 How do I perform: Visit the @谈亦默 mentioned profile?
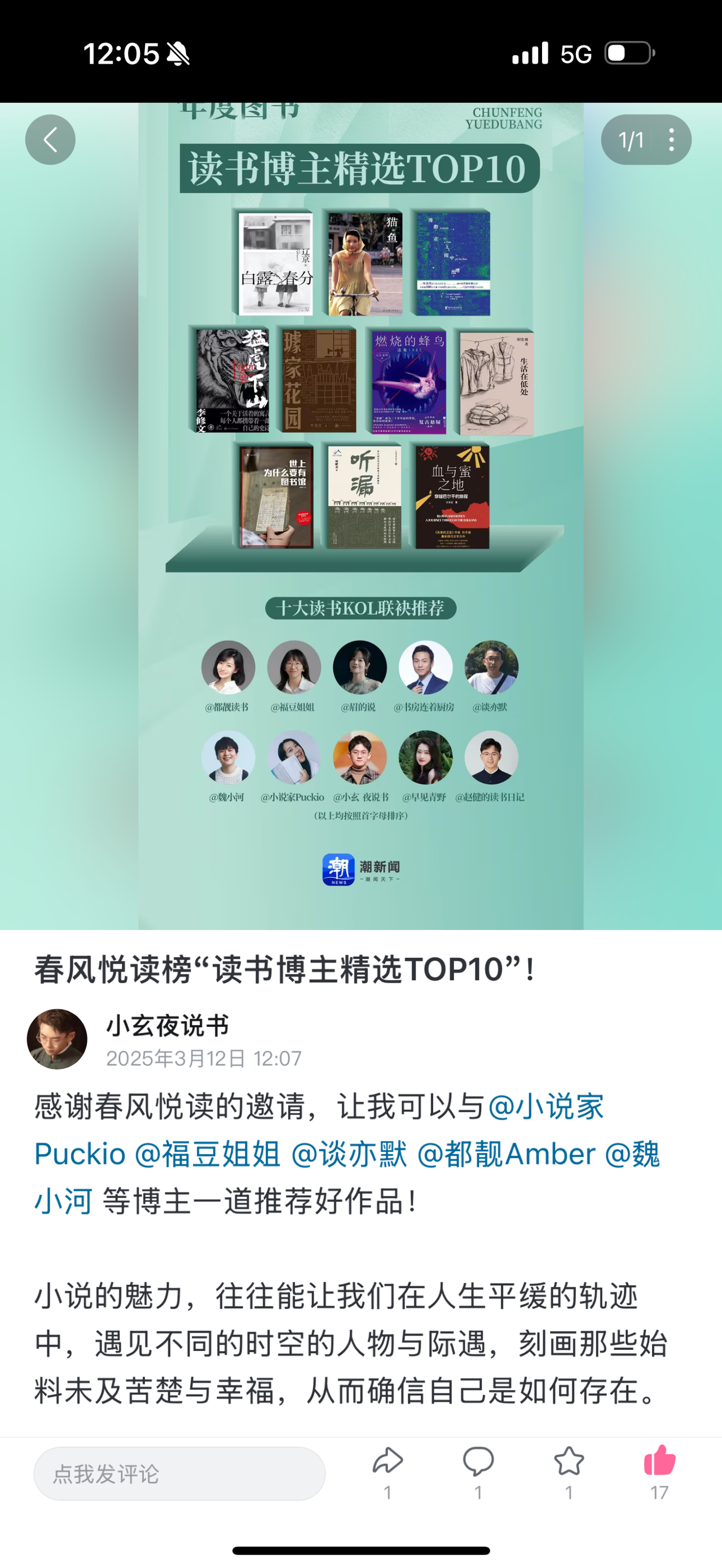tap(349, 1154)
